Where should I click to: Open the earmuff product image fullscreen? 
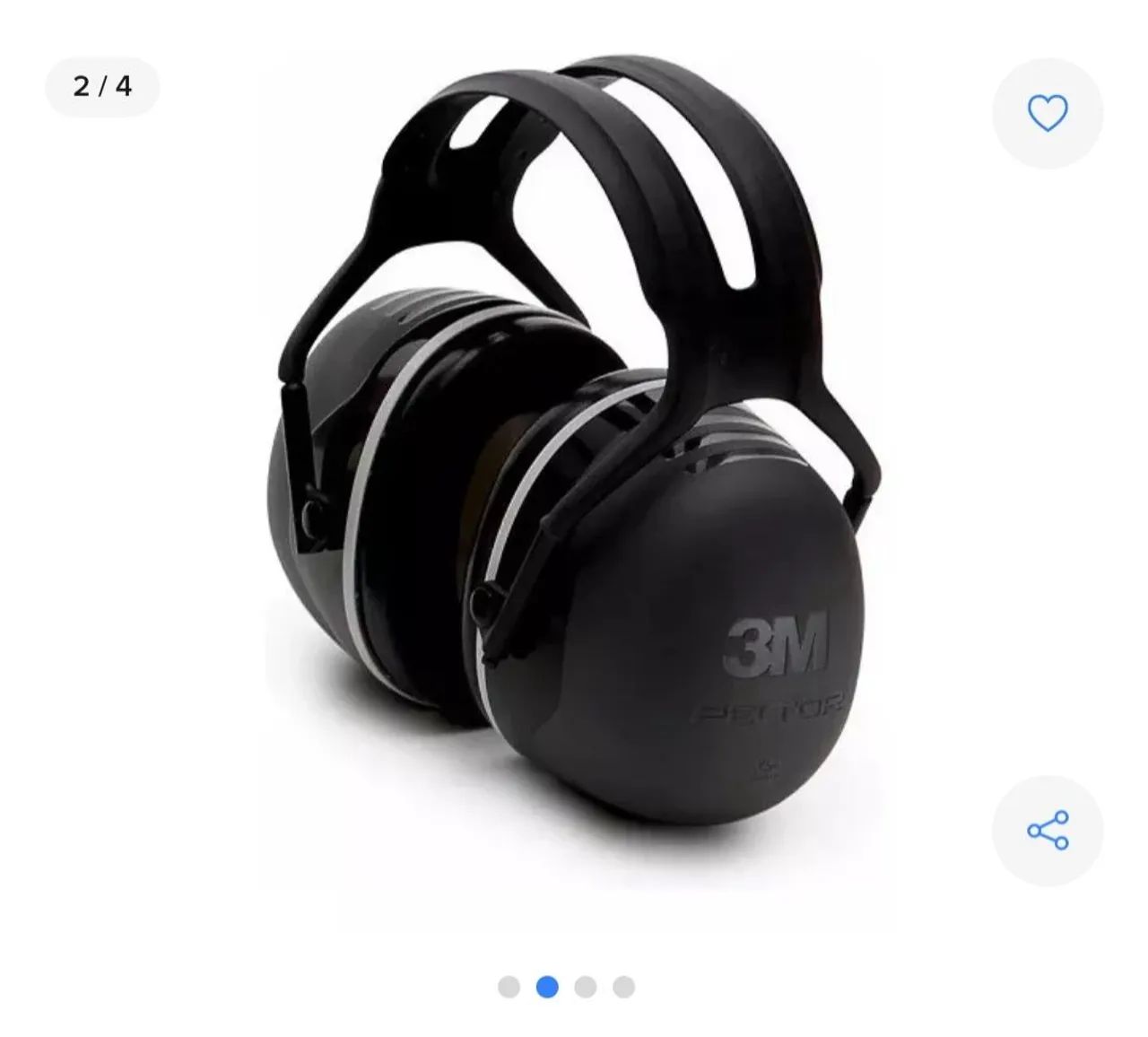[x=574, y=484]
